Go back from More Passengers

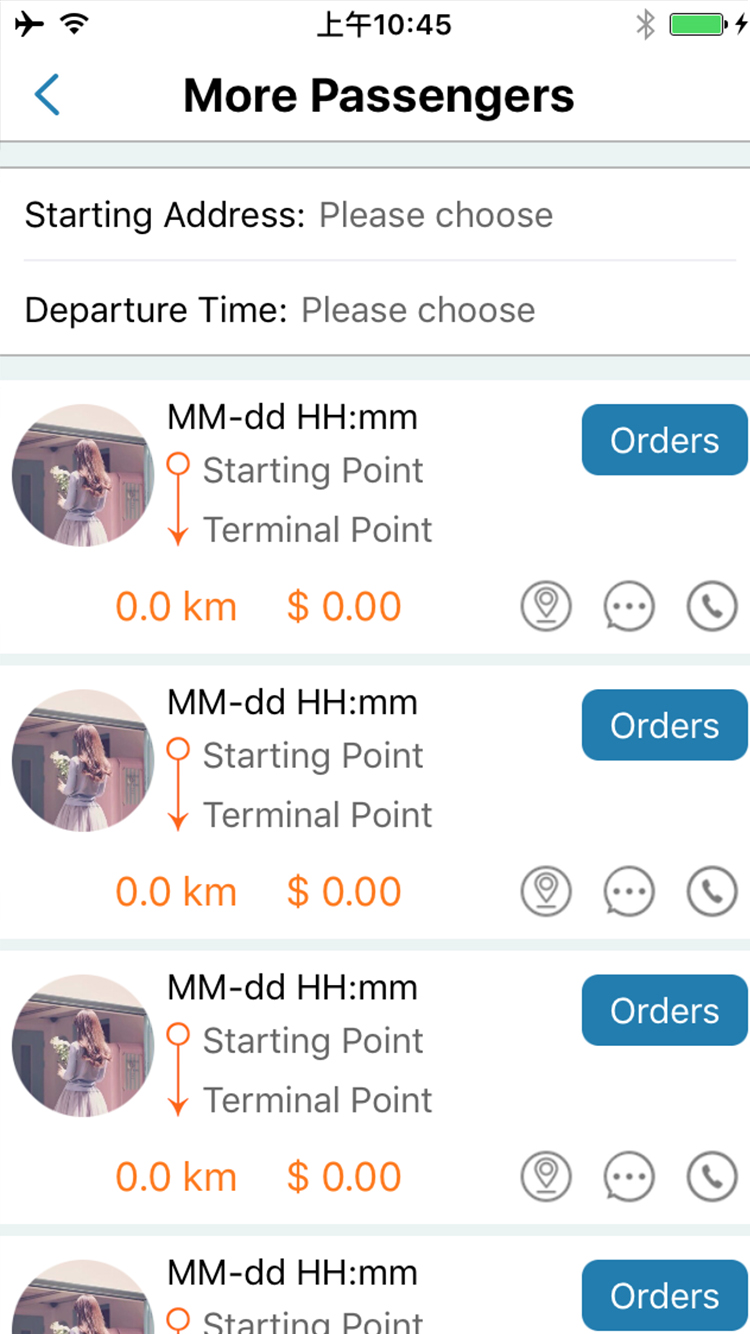47,95
